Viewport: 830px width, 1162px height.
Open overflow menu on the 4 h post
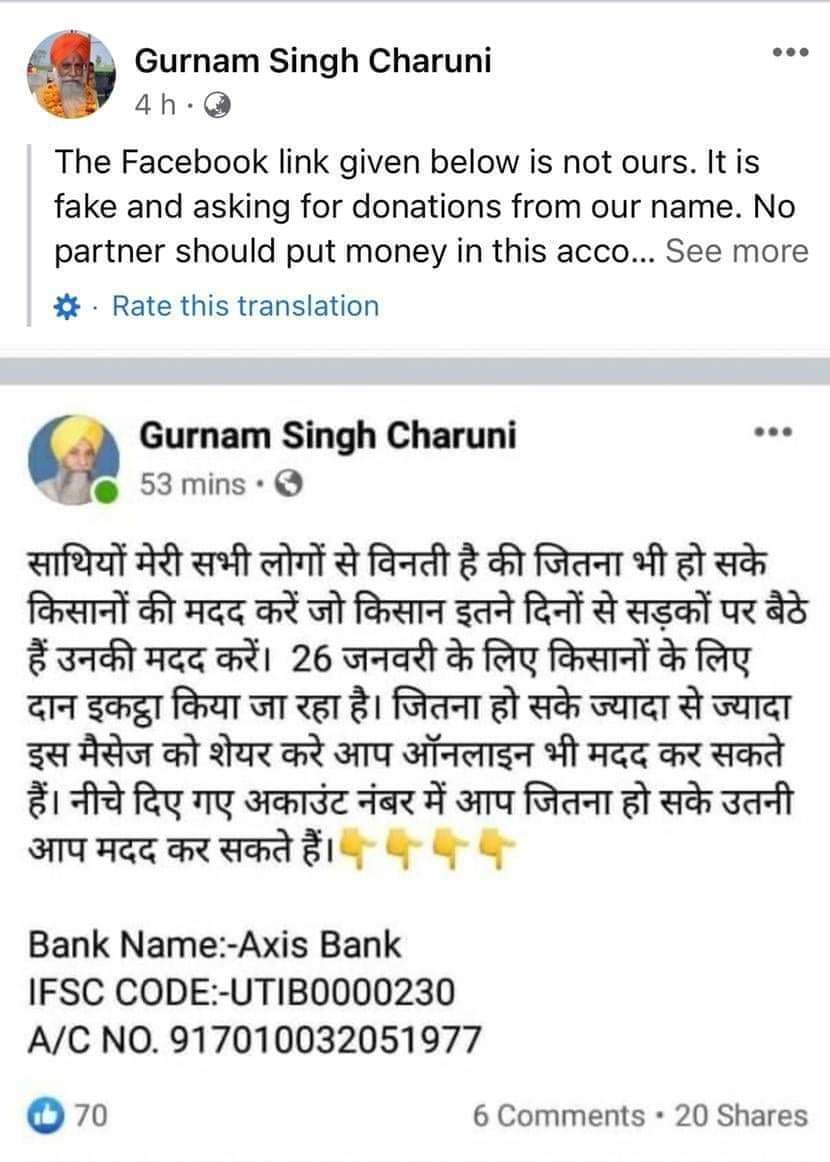click(x=789, y=54)
